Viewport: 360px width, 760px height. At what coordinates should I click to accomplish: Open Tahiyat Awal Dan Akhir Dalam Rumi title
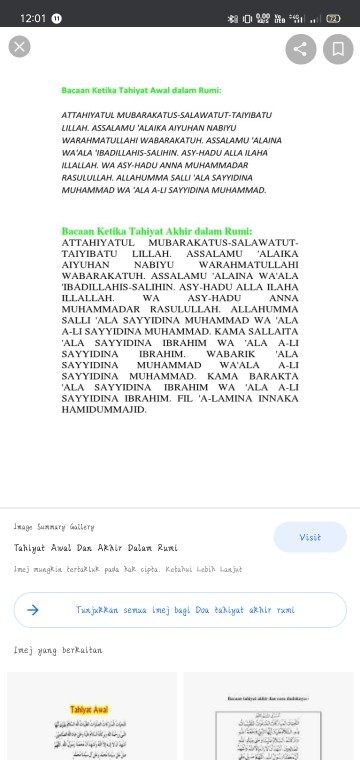95,548
